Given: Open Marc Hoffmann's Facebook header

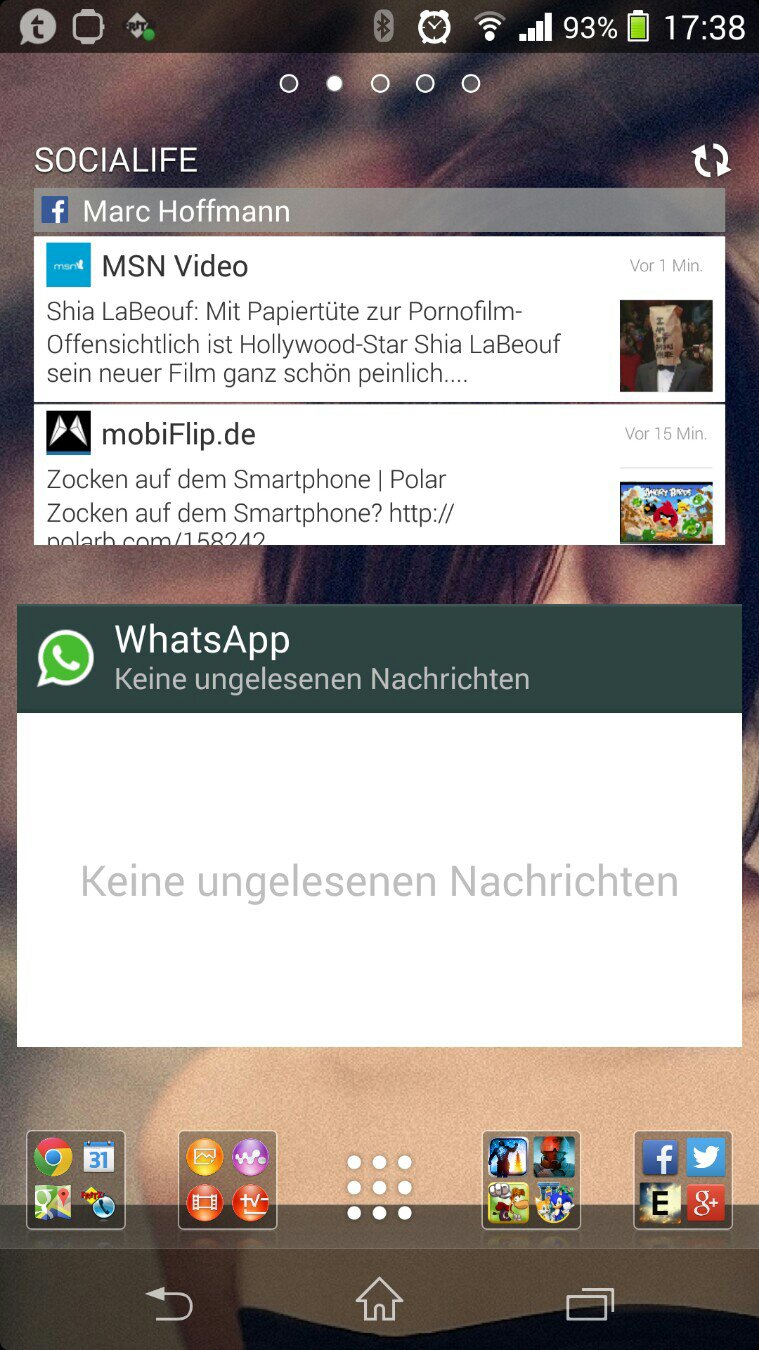Looking at the screenshot, I should pos(379,211).
